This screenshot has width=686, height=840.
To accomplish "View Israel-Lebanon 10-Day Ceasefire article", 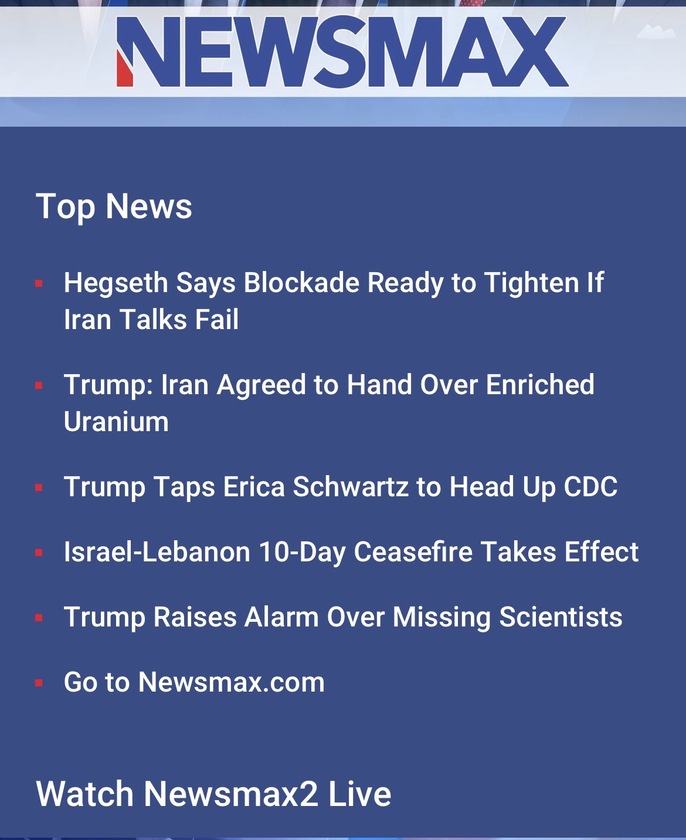I will [x=351, y=552].
